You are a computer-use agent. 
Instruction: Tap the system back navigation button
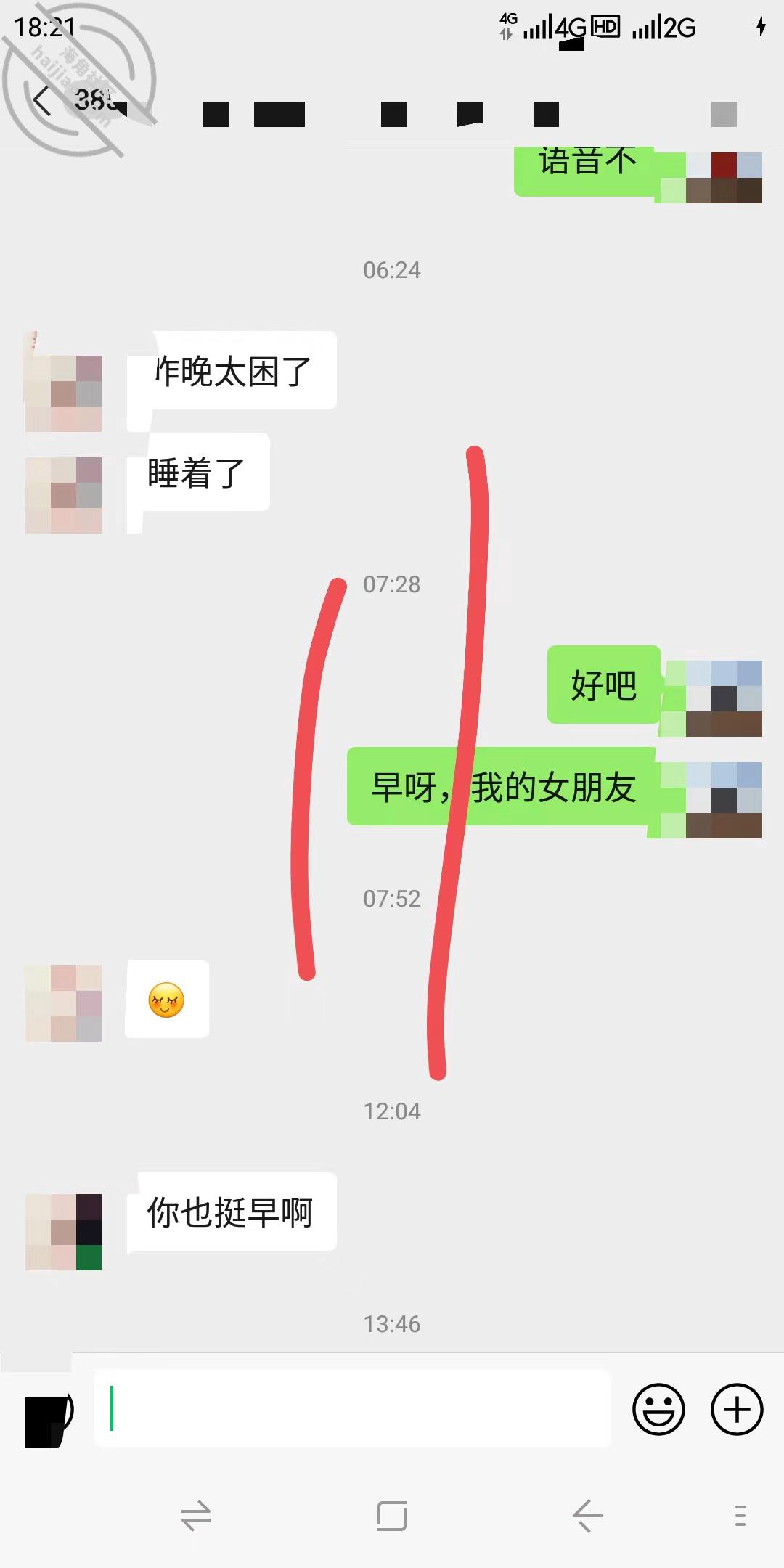[587, 1516]
